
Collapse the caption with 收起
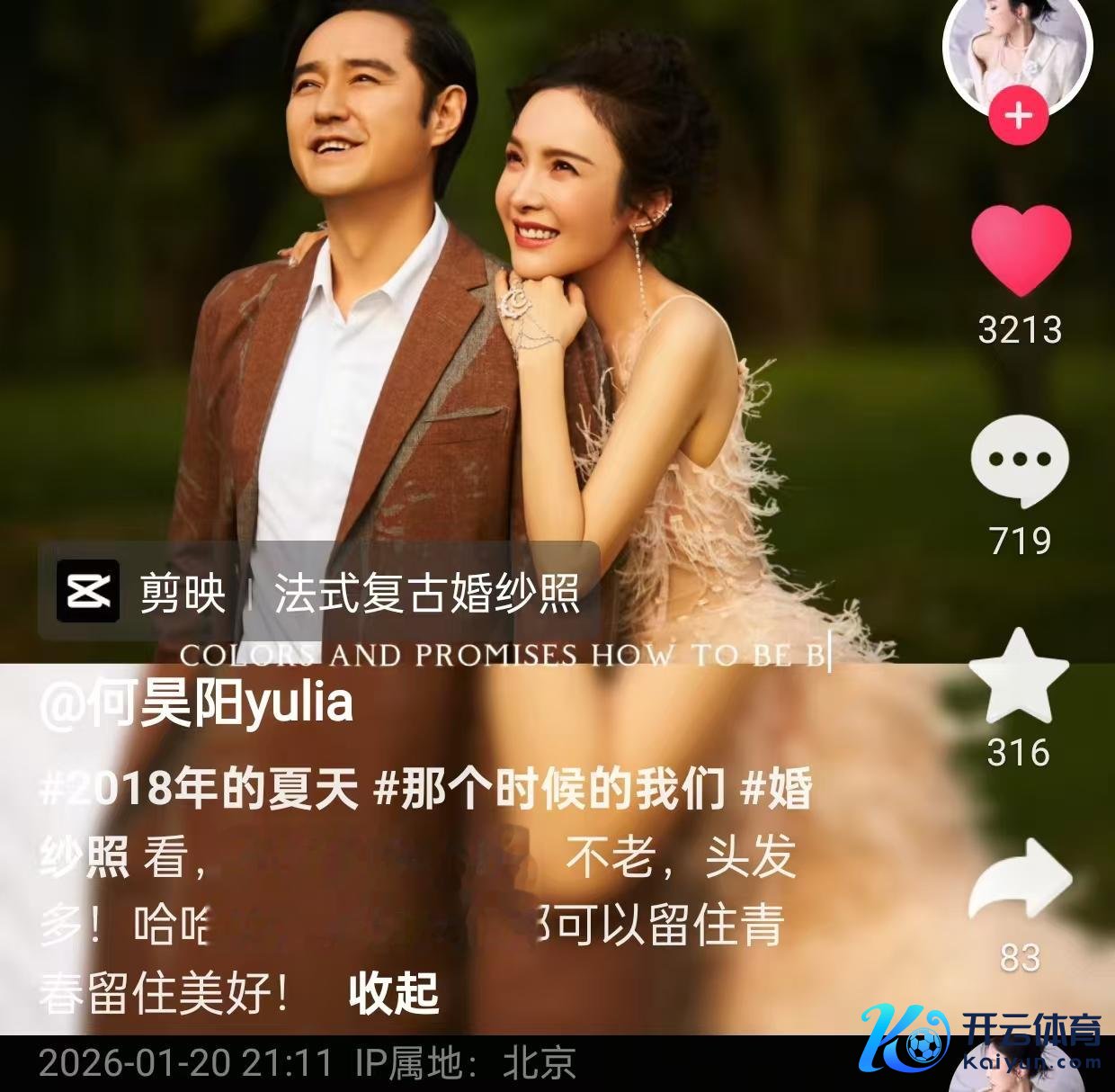coord(393,994)
